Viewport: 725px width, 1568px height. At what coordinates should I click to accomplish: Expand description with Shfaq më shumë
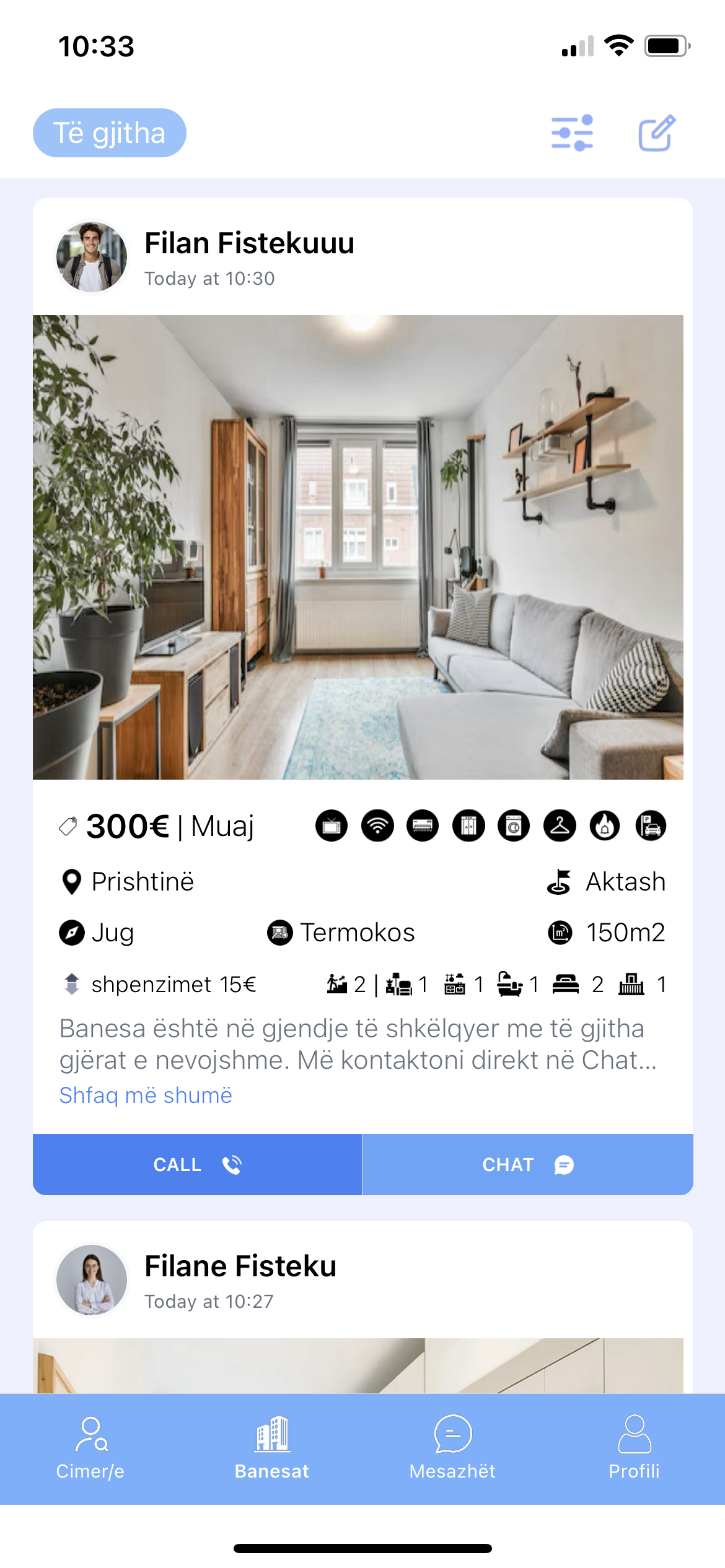[x=146, y=1095]
